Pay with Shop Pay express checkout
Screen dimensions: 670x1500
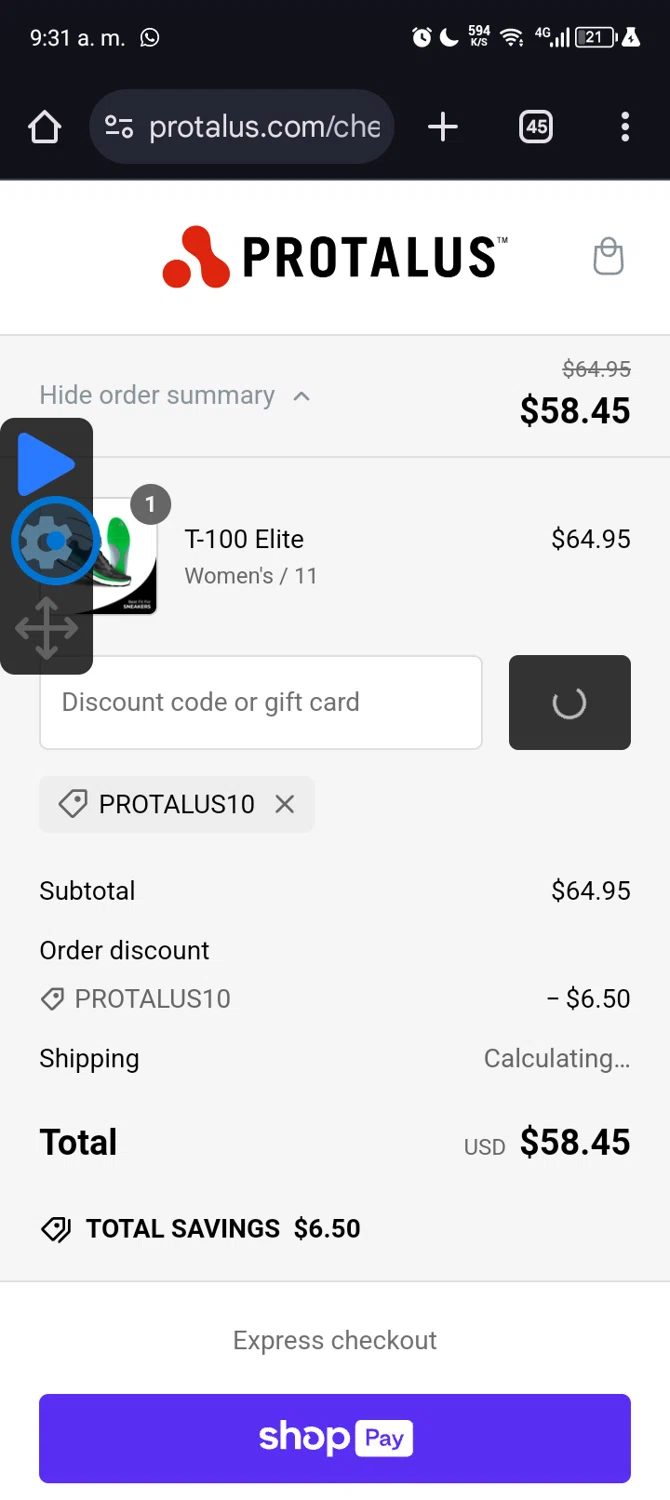click(x=335, y=1438)
